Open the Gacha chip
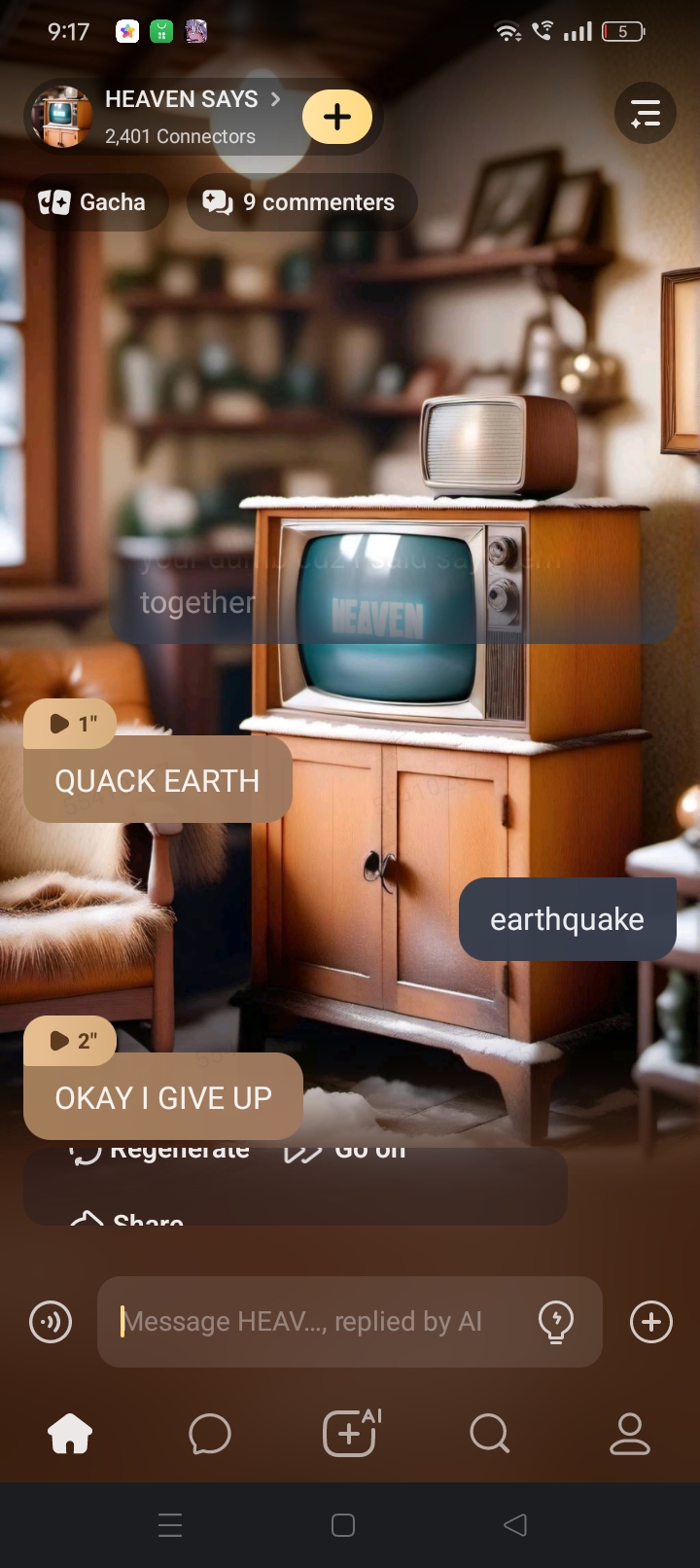The height and width of the screenshot is (1568, 700). pyautogui.click(x=94, y=202)
